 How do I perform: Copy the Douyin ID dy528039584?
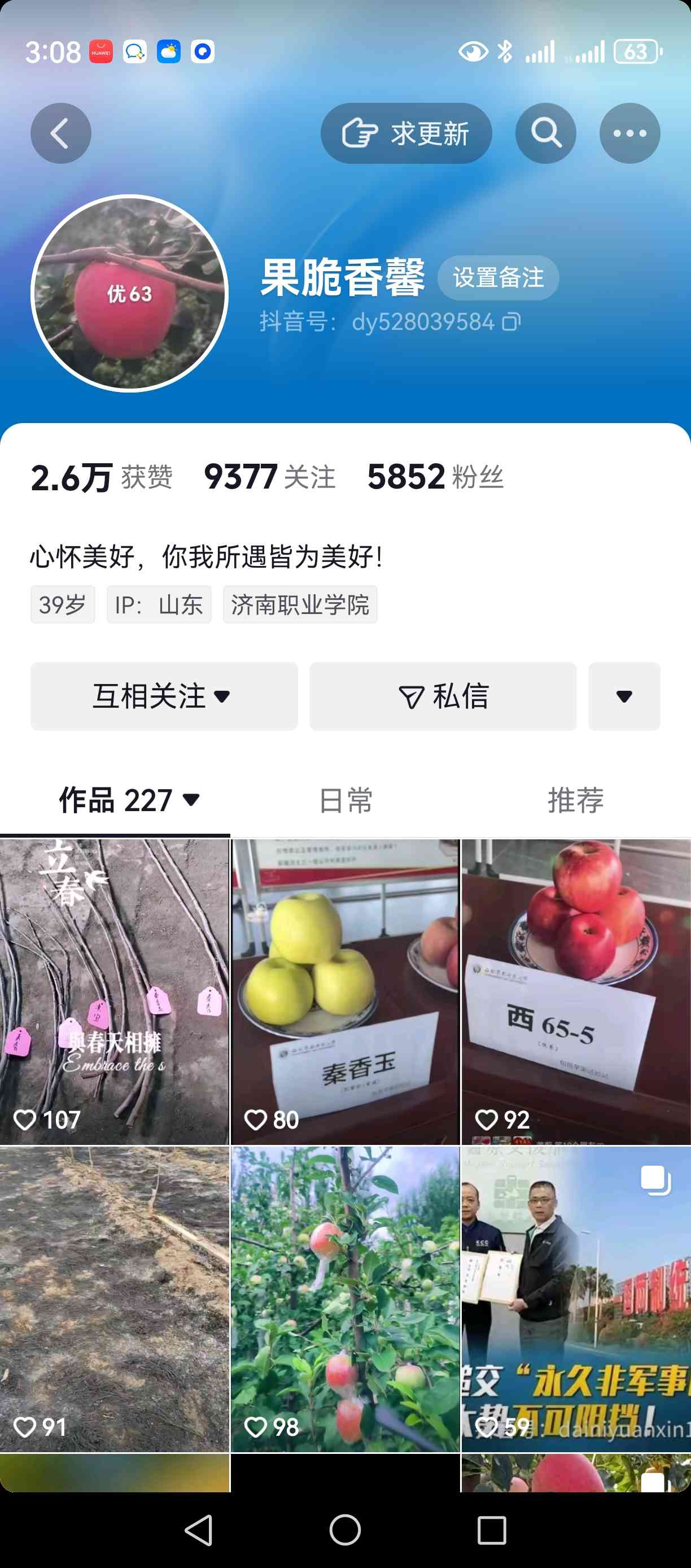click(511, 321)
